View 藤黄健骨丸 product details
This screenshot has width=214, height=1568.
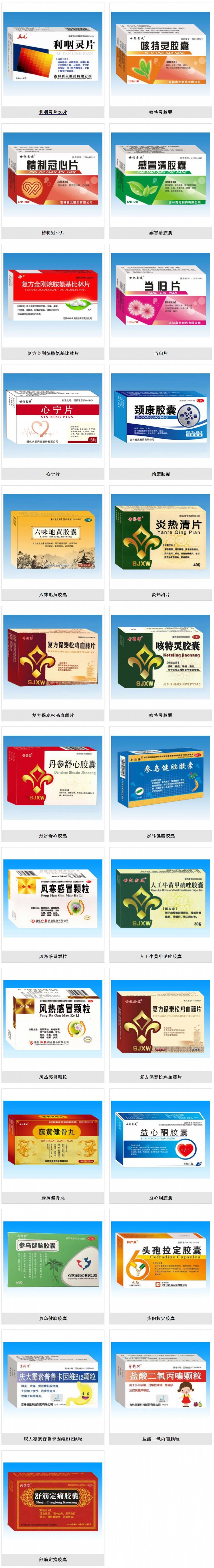[53, 1139]
